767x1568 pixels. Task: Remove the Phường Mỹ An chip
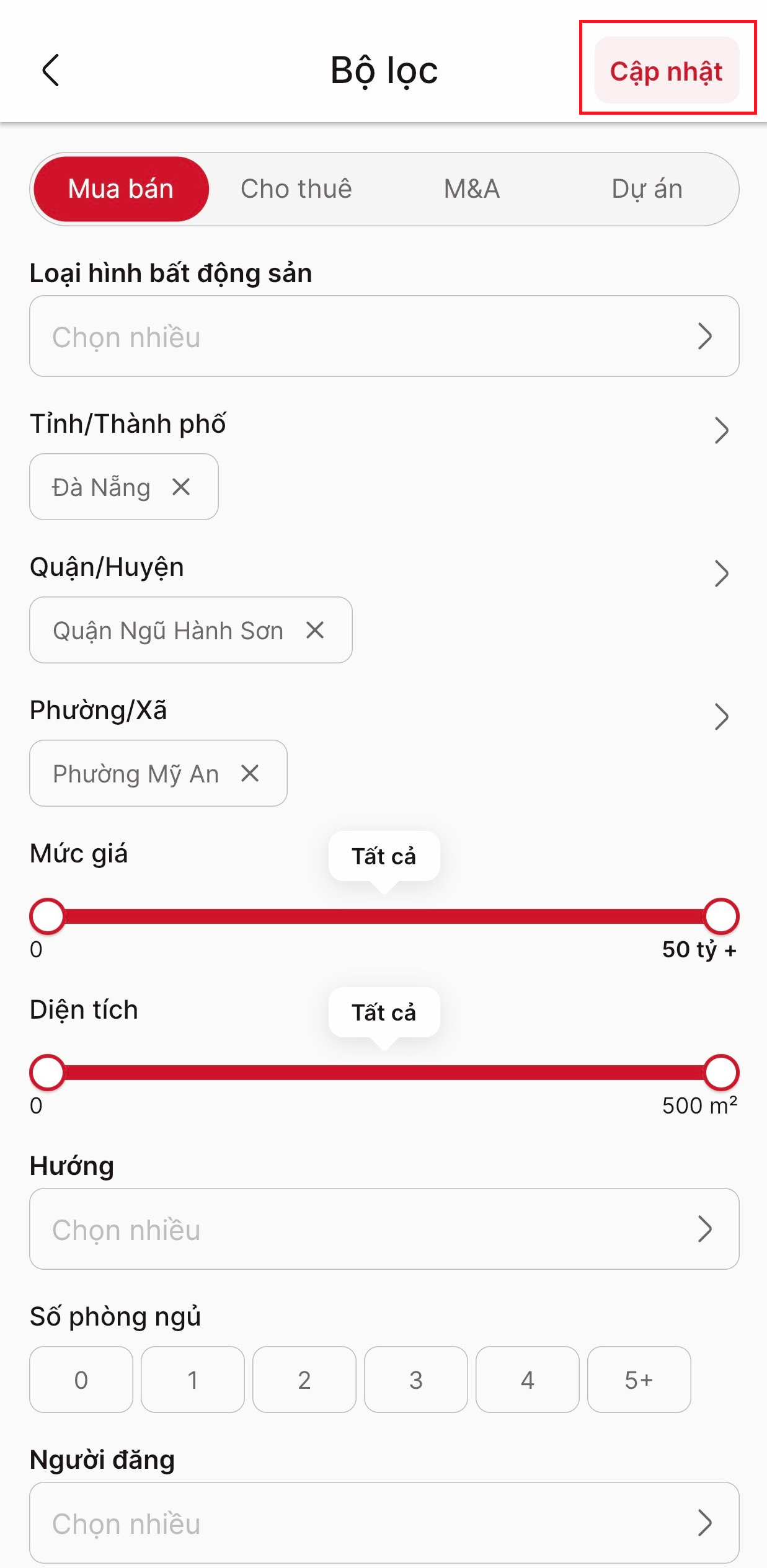tap(250, 773)
